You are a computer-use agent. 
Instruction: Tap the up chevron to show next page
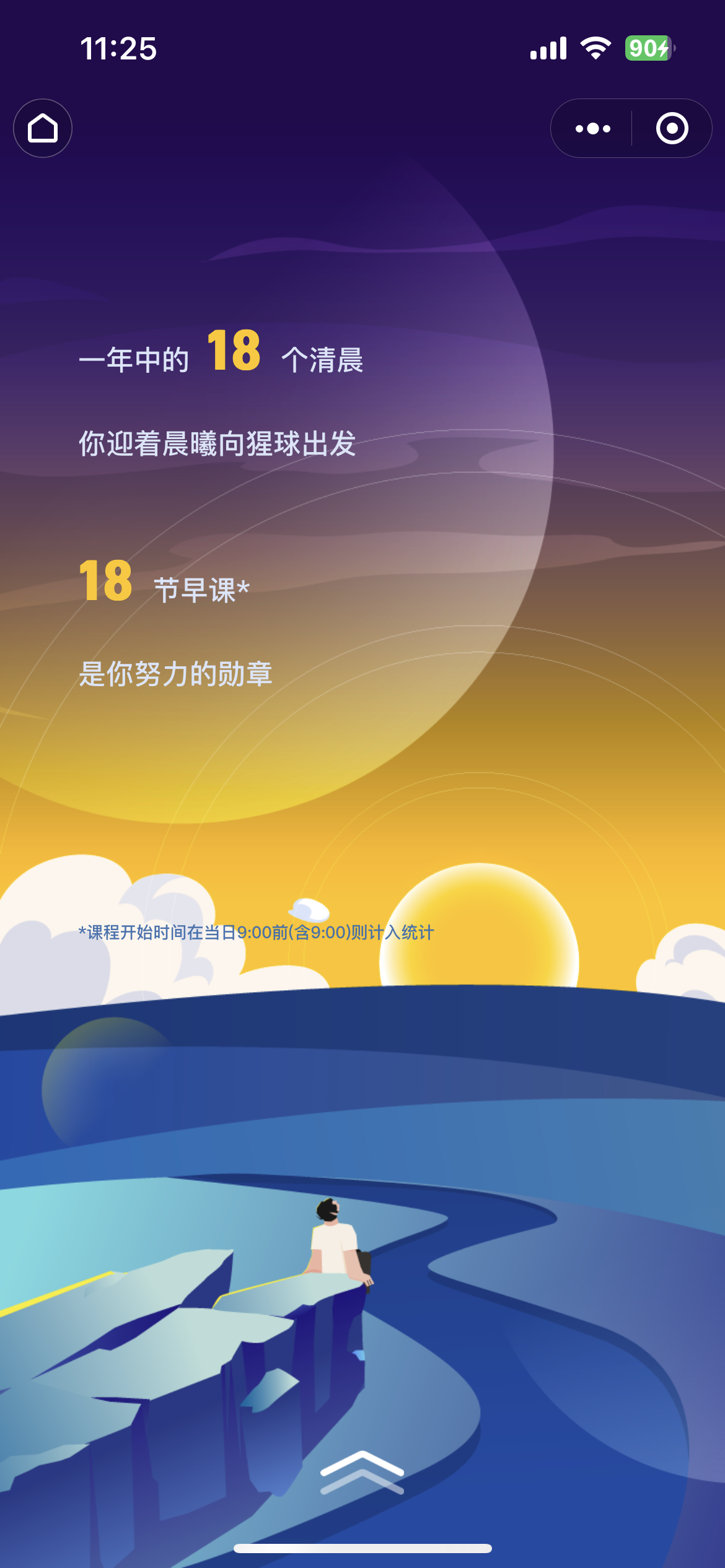pos(362,1471)
